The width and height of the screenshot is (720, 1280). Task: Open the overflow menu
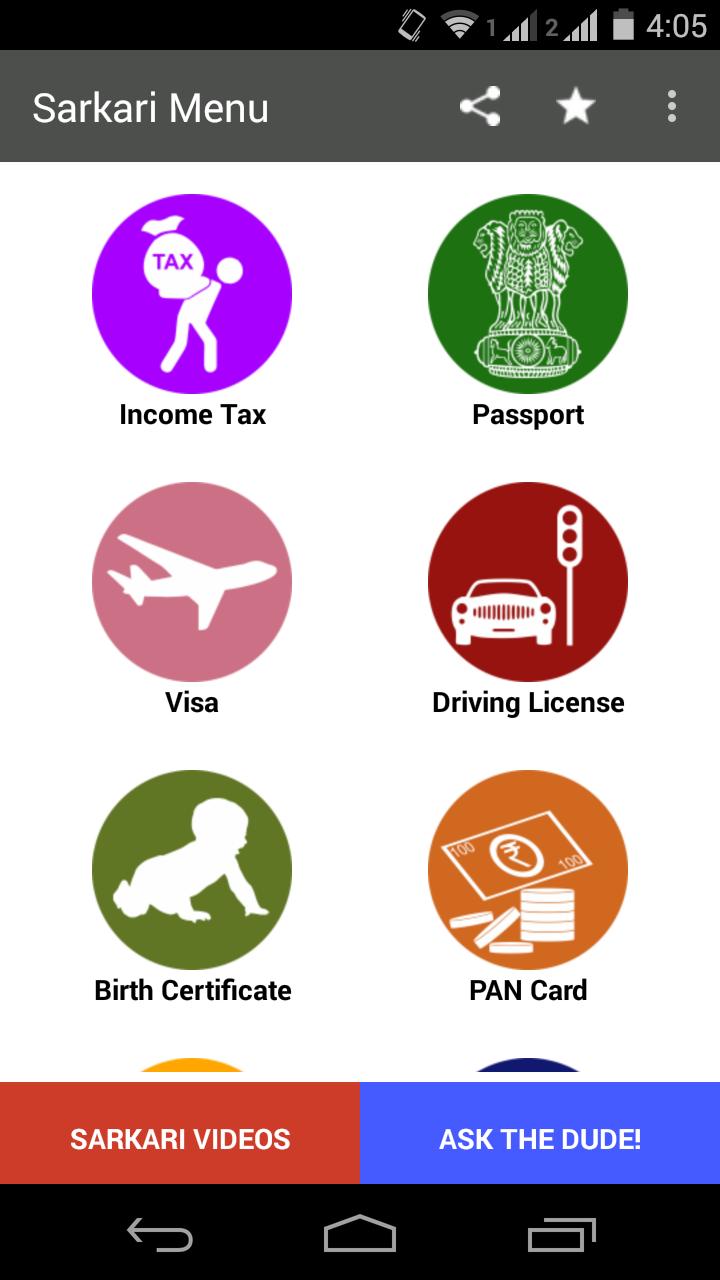[x=672, y=107]
